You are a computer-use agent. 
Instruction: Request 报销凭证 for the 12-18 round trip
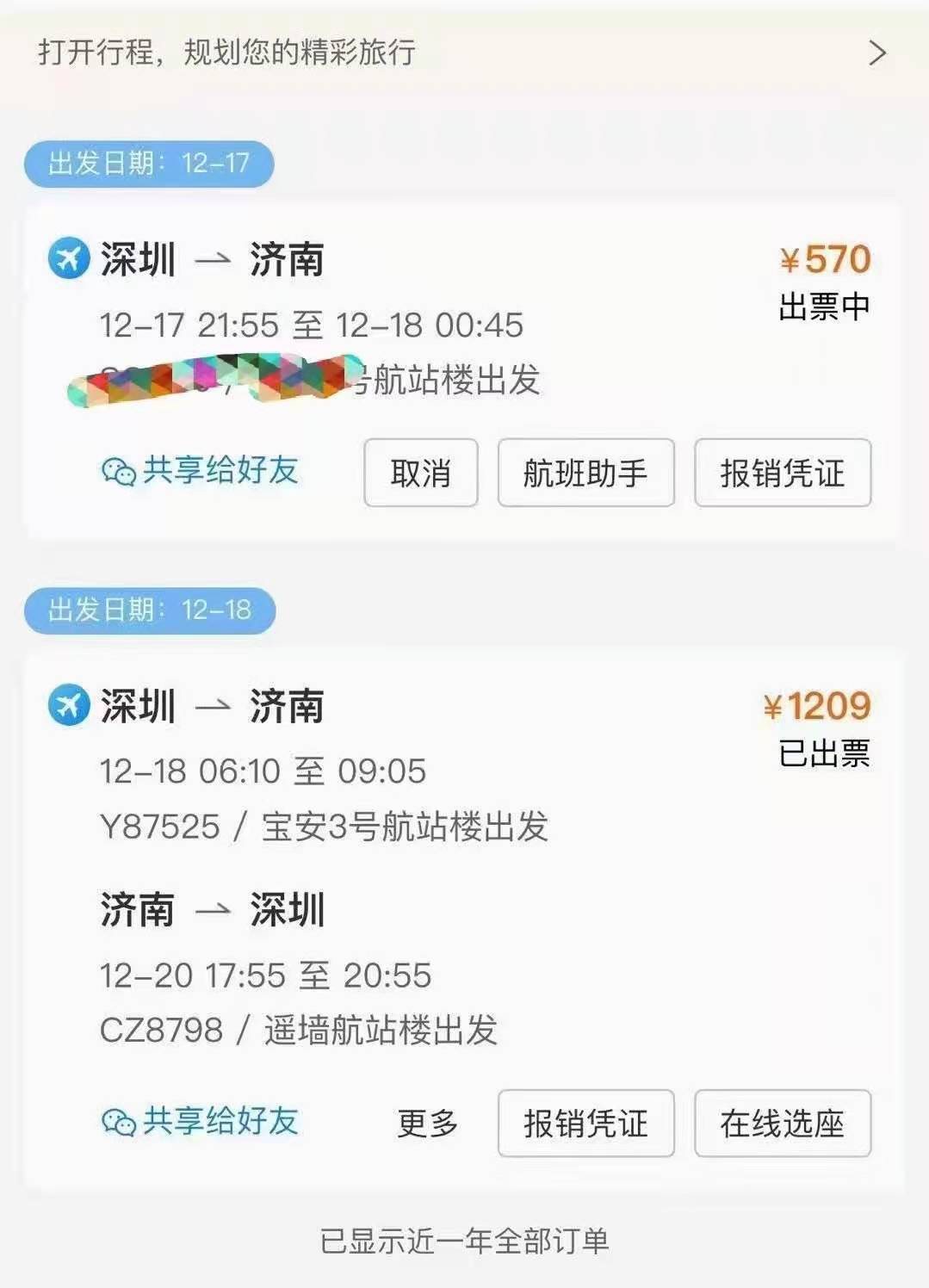[x=585, y=1123]
